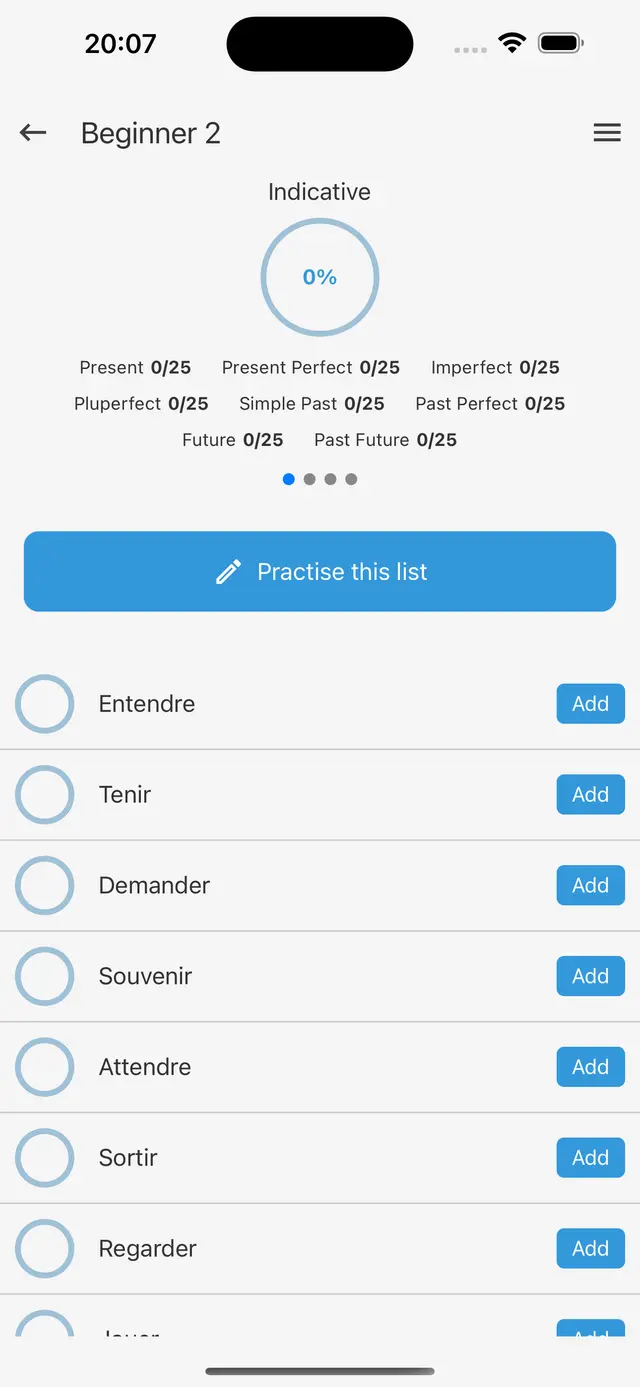640x1387 pixels.
Task: Tap Add next to Demander
Action: (x=590, y=886)
